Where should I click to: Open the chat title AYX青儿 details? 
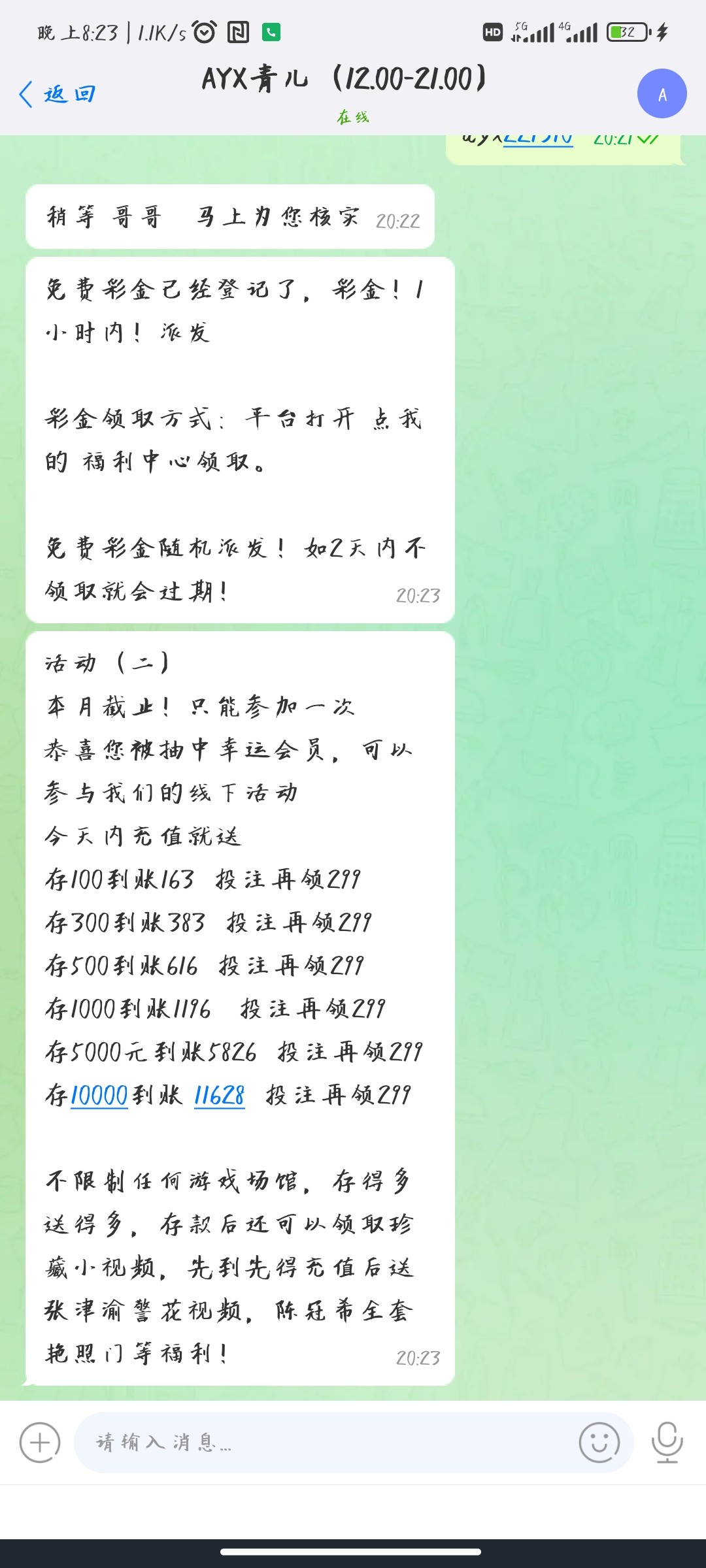pos(345,80)
